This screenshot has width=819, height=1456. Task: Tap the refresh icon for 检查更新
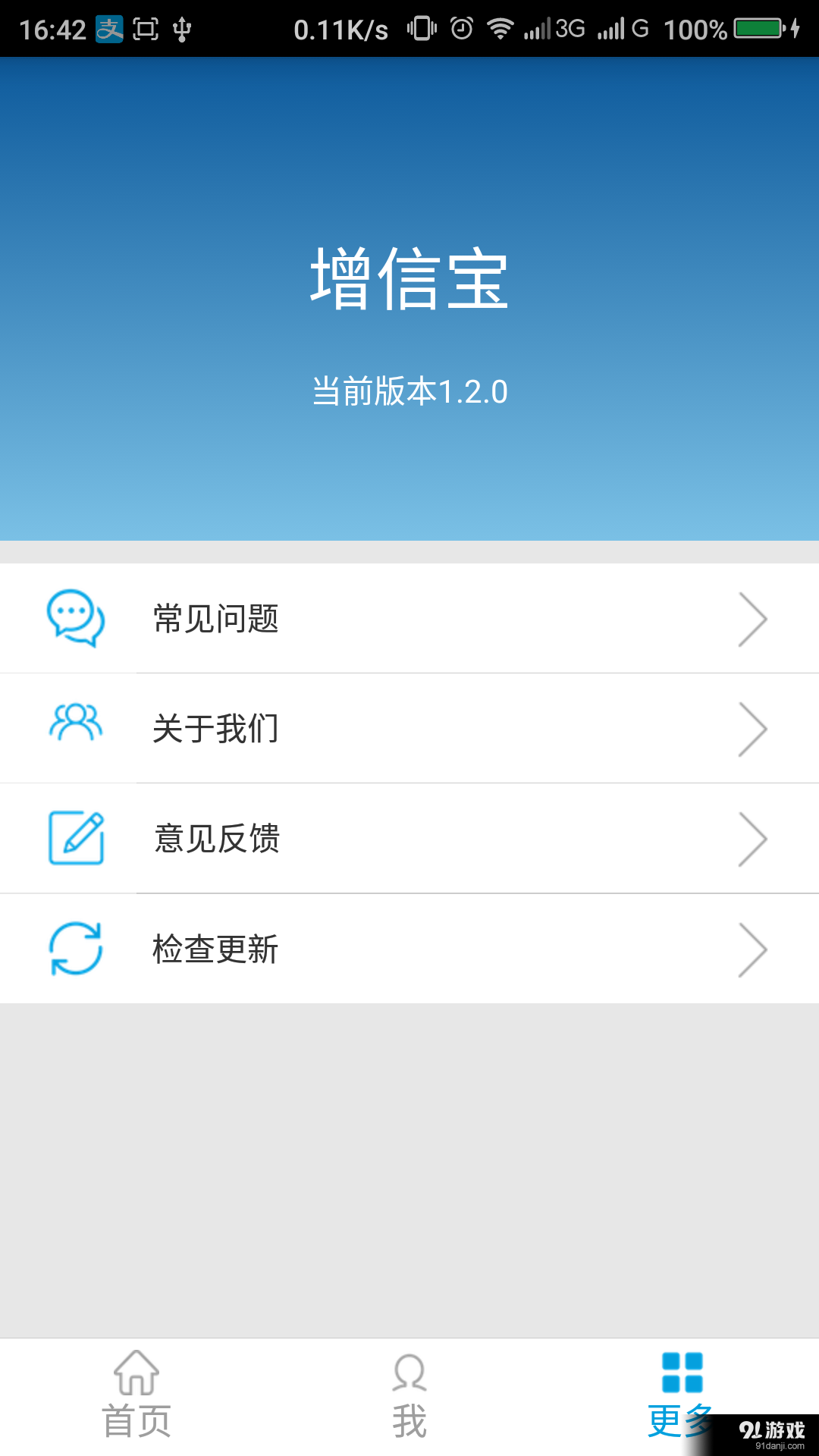tap(74, 948)
